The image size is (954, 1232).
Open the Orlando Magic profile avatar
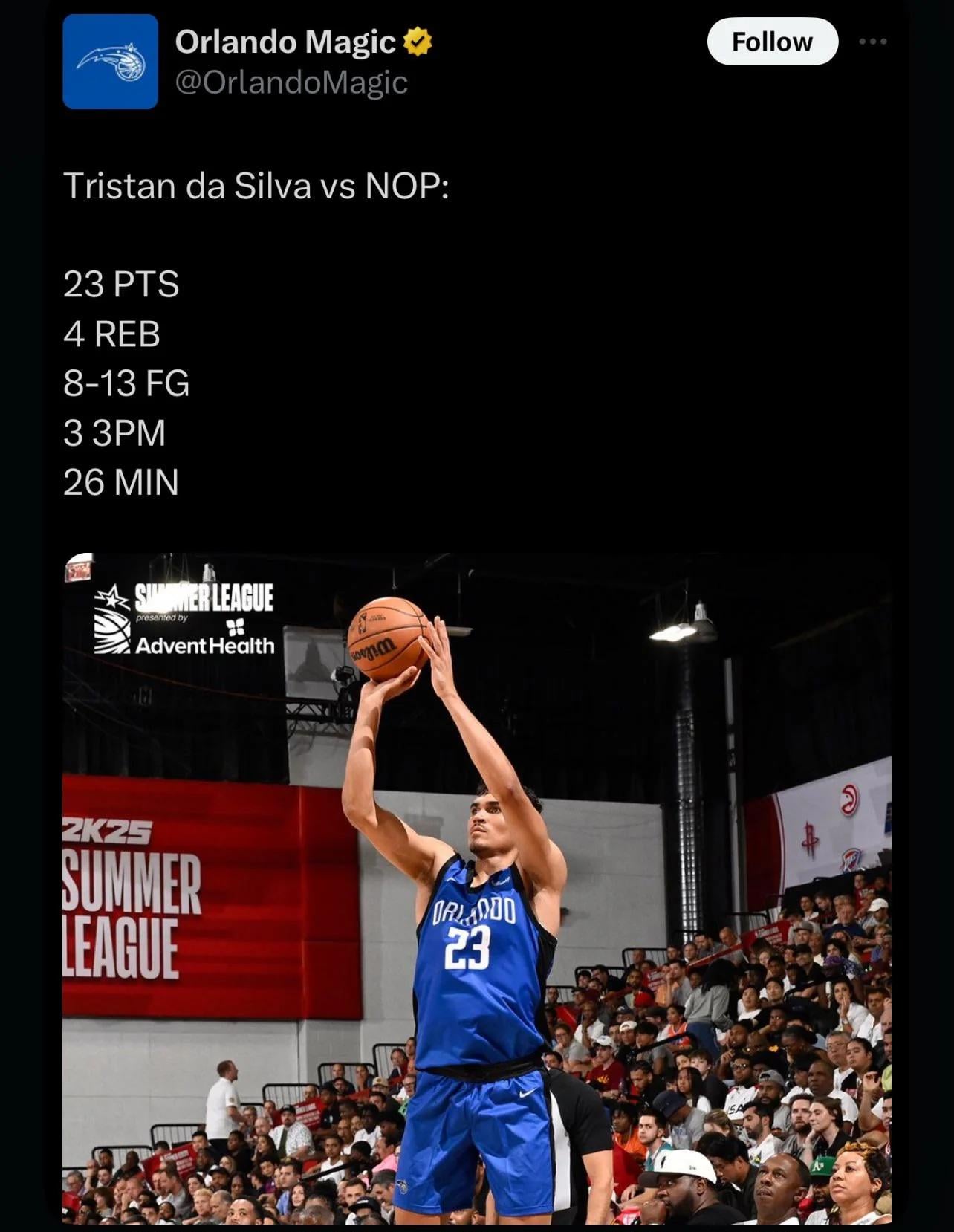click(x=110, y=62)
